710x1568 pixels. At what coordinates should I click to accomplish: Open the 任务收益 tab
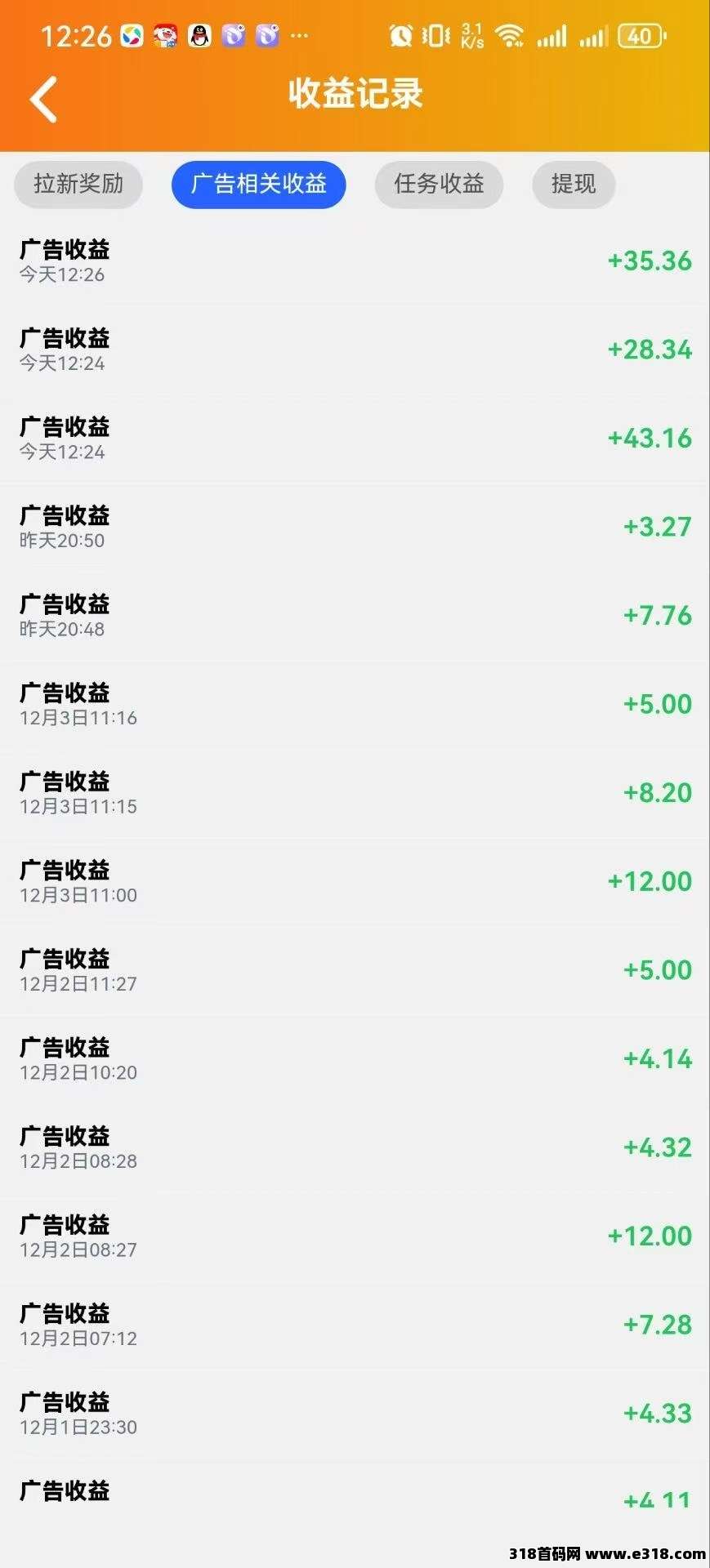[439, 185]
